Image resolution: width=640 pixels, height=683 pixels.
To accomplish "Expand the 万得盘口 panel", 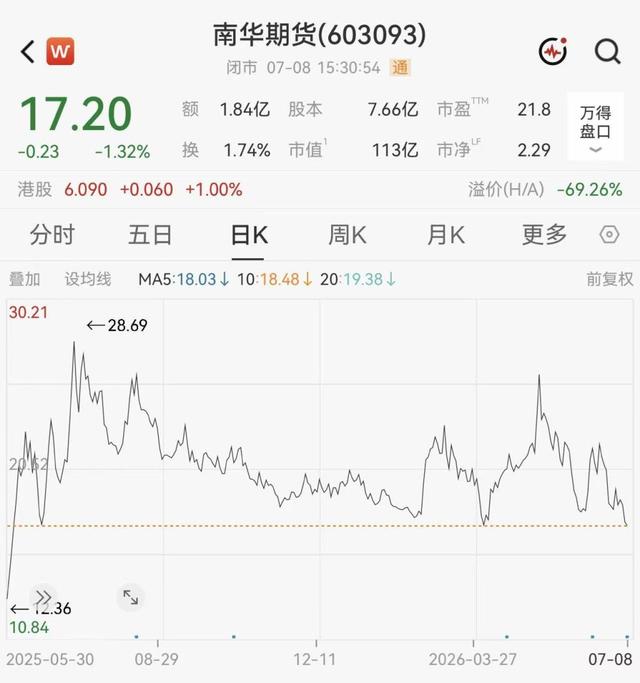I will pos(595,127).
